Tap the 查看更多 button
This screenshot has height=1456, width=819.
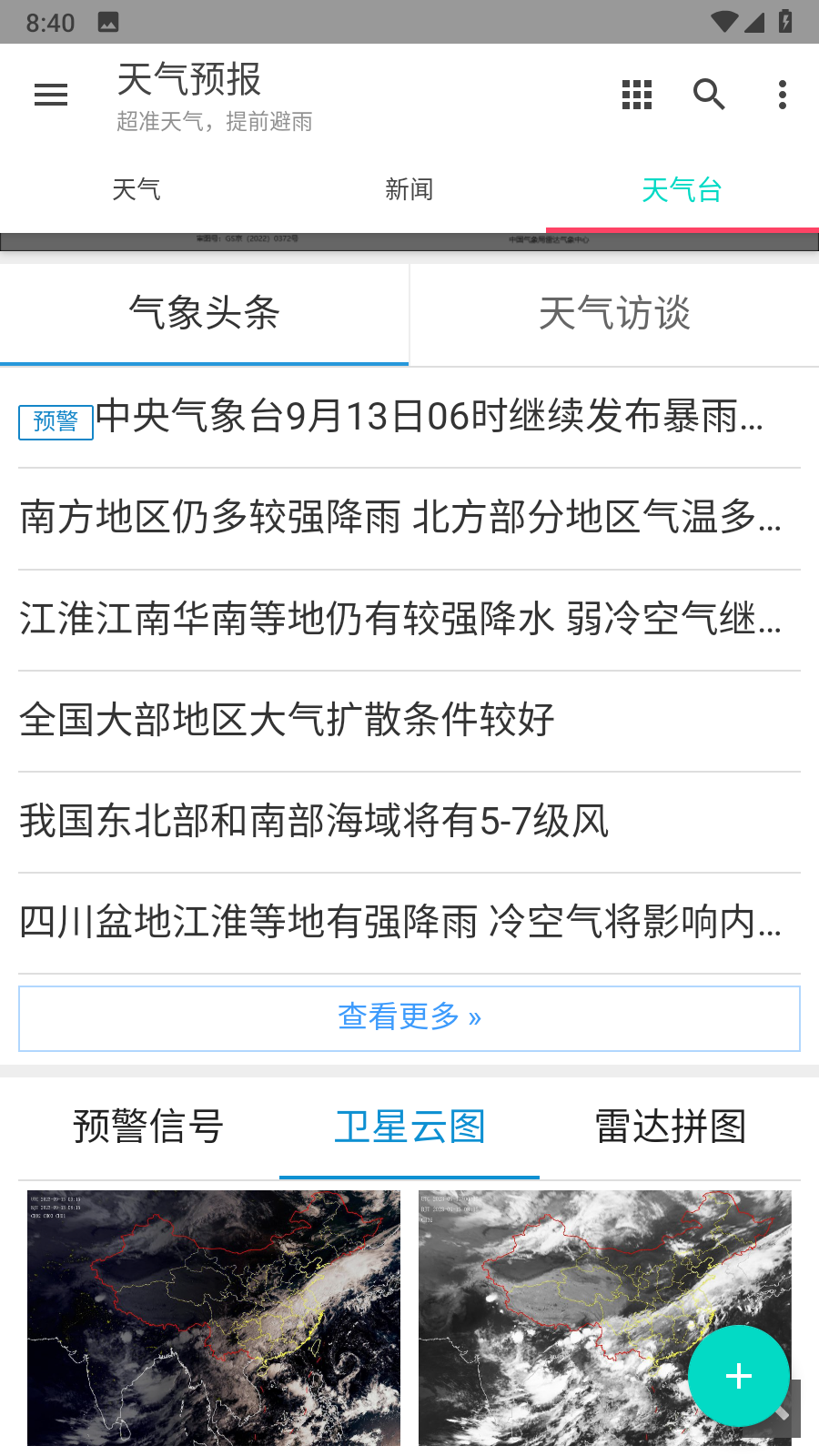409,1018
